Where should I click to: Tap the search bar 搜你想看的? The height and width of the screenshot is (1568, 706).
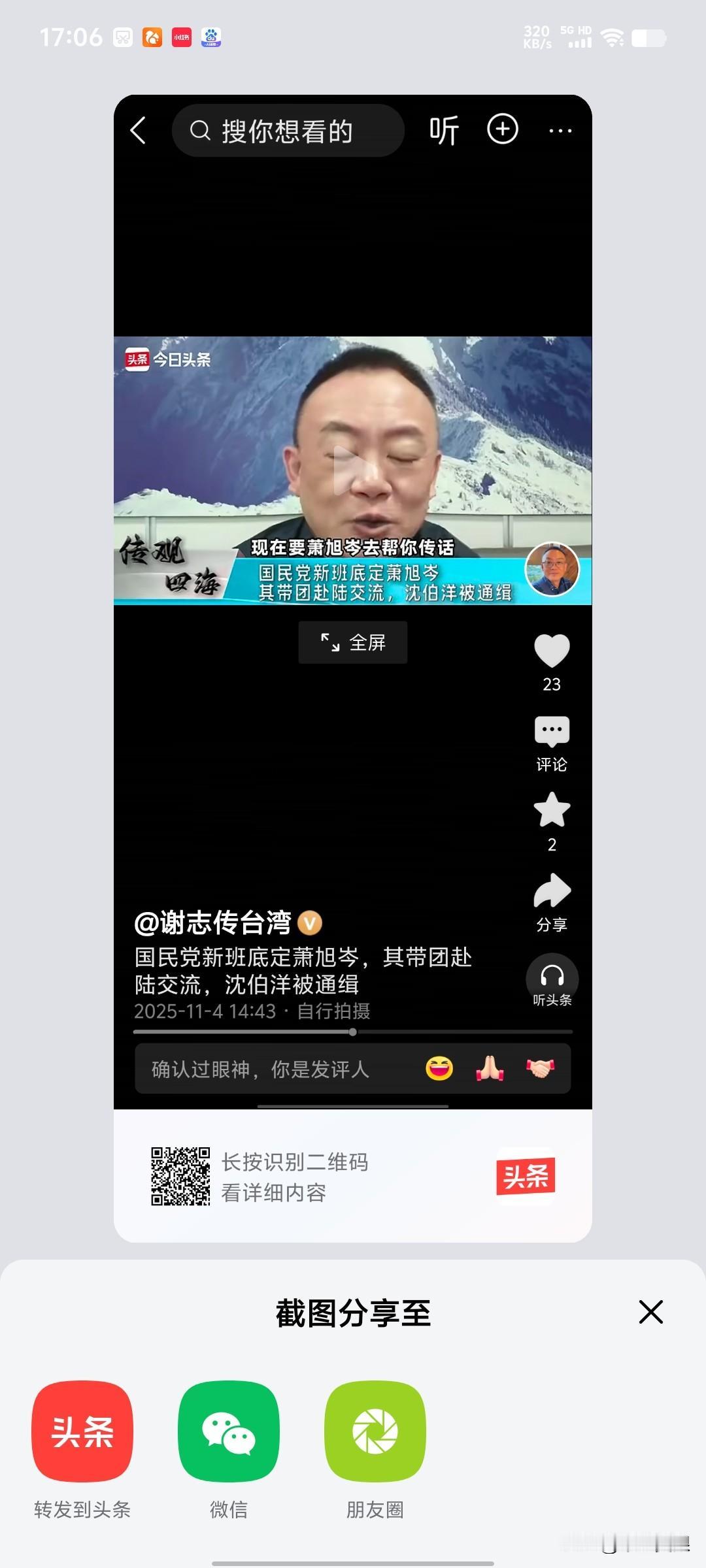(x=288, y=131)
